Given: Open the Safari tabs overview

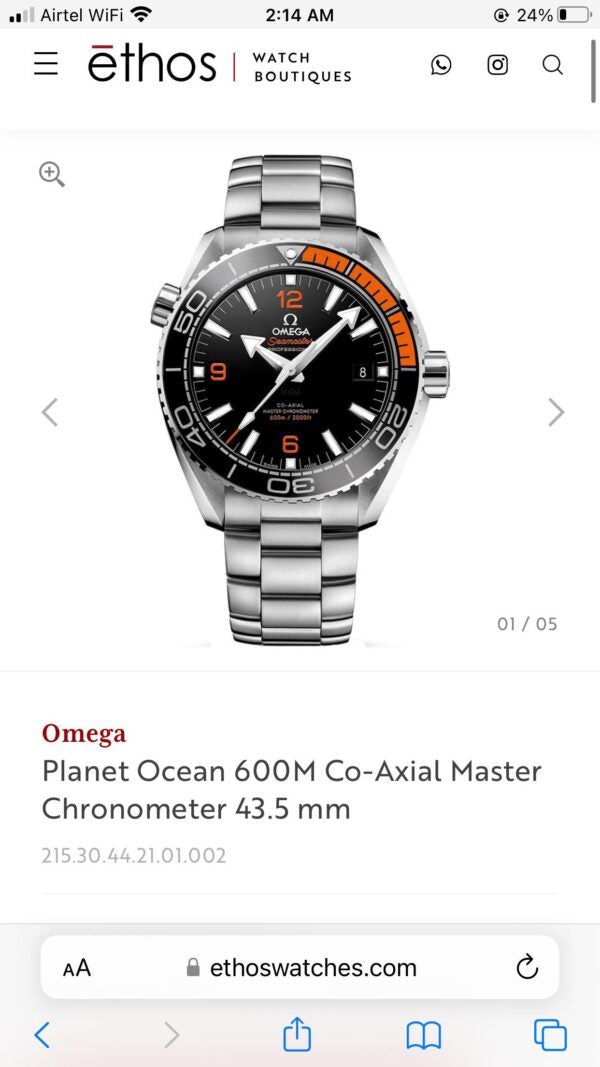Looking at the screenshot, I should [550, 1035].
